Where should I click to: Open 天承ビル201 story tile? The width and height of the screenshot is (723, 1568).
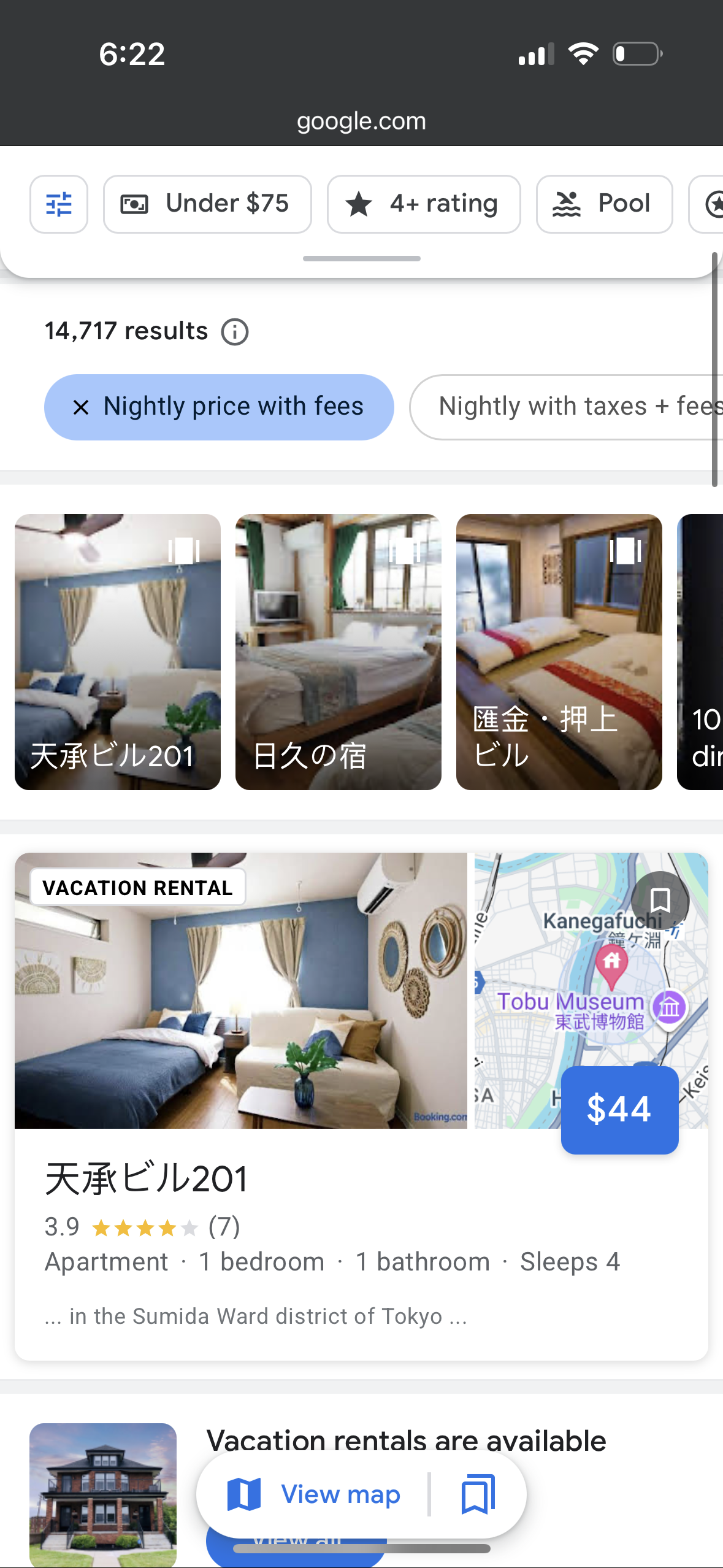(x=118, y=651)
